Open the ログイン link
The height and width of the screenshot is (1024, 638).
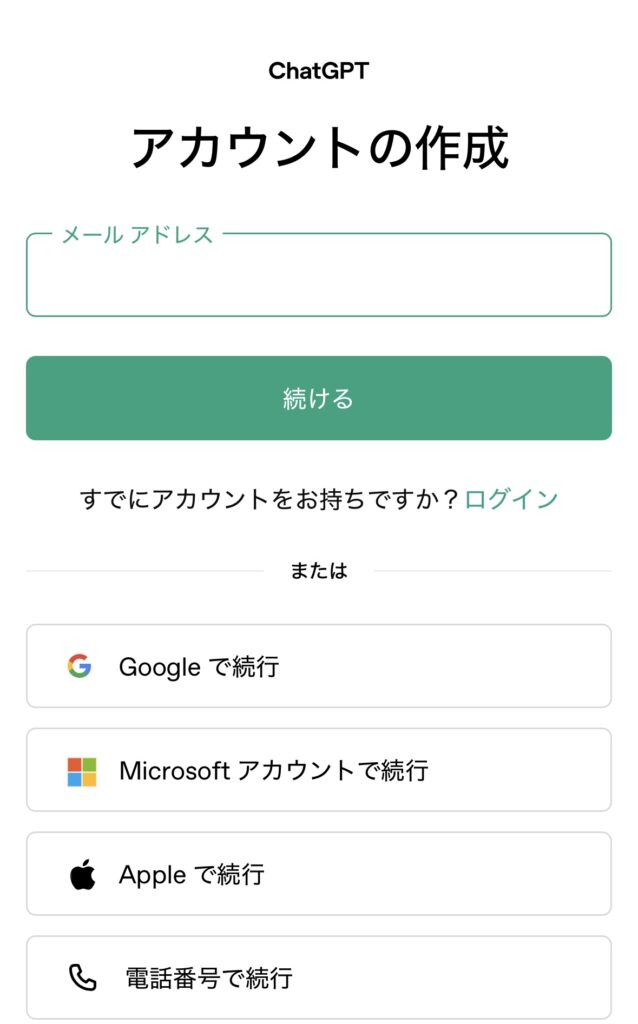point(511,499)
